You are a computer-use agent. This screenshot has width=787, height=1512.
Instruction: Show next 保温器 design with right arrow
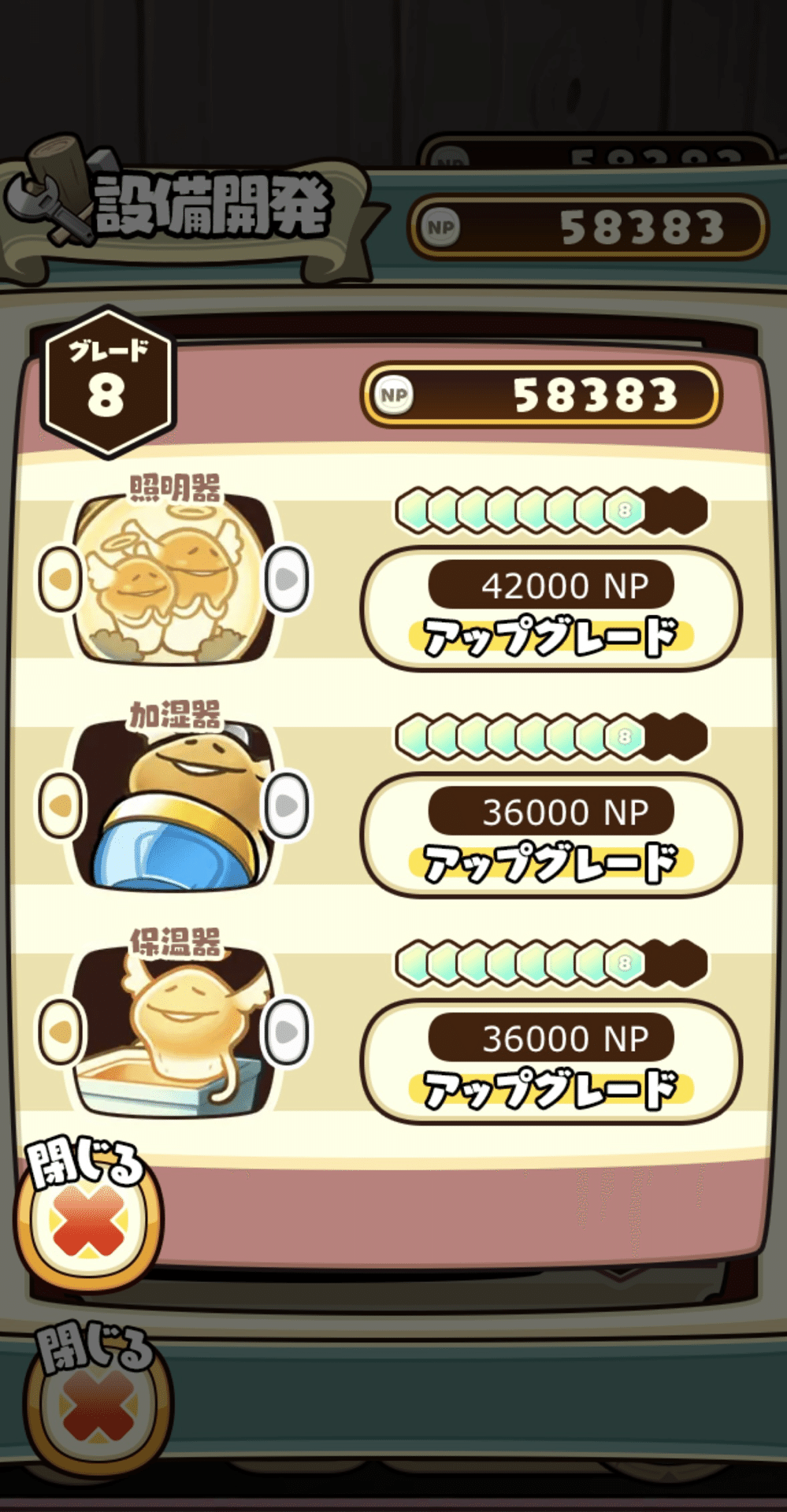(286, 1032)
